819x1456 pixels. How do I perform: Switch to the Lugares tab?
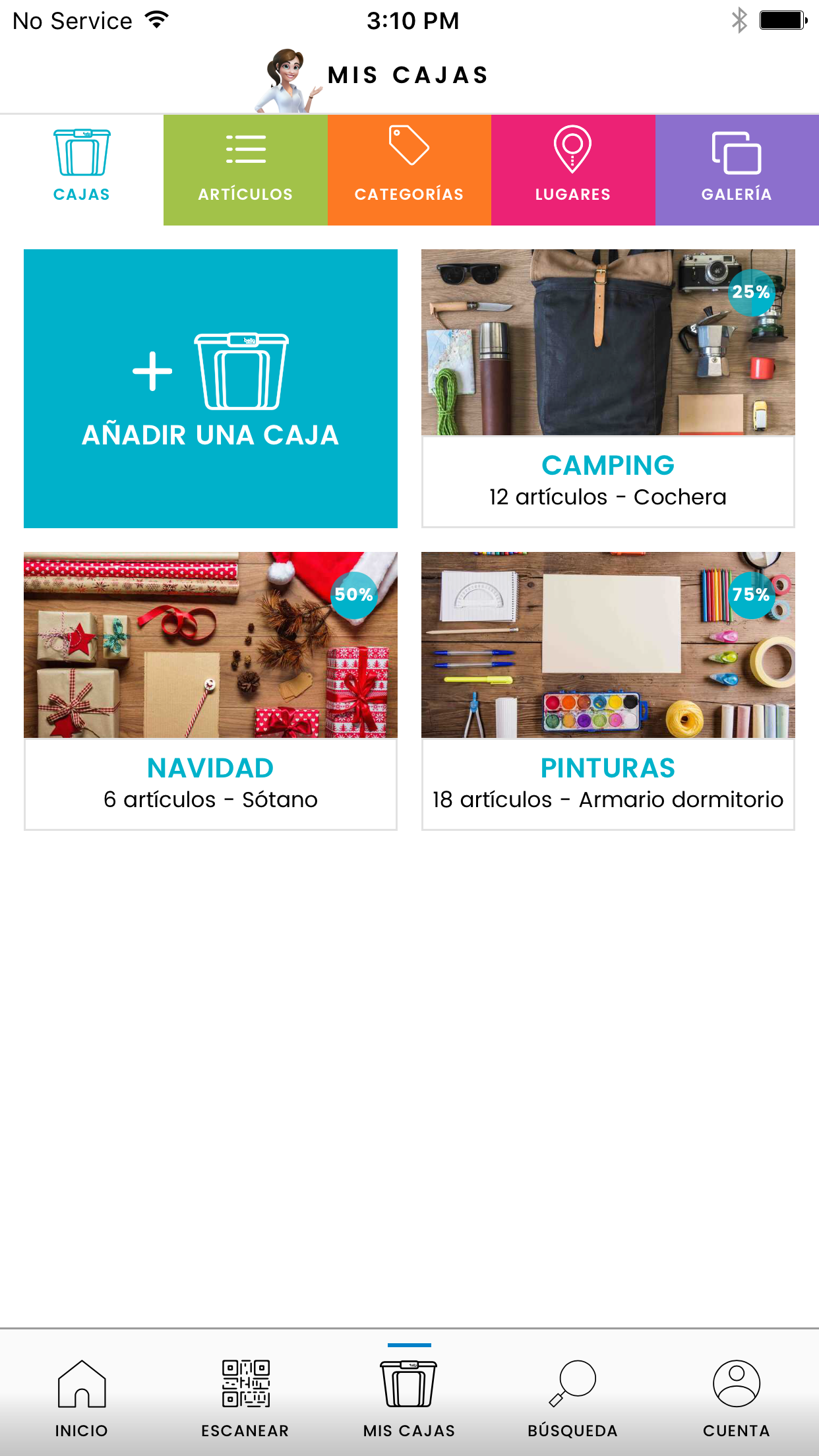(572, 169)
